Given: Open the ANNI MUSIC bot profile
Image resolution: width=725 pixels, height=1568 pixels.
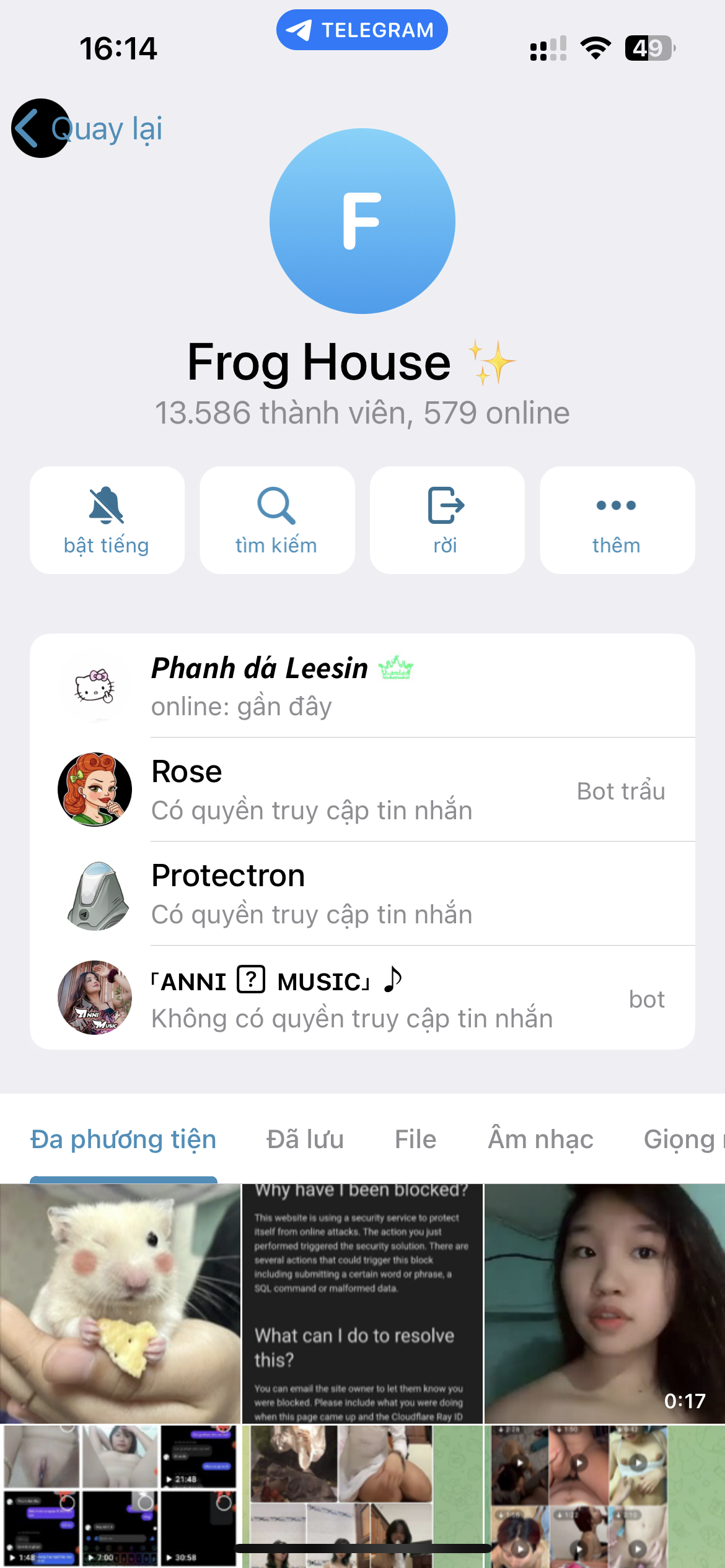Looking at the screenshot, I should coord(362,998).
